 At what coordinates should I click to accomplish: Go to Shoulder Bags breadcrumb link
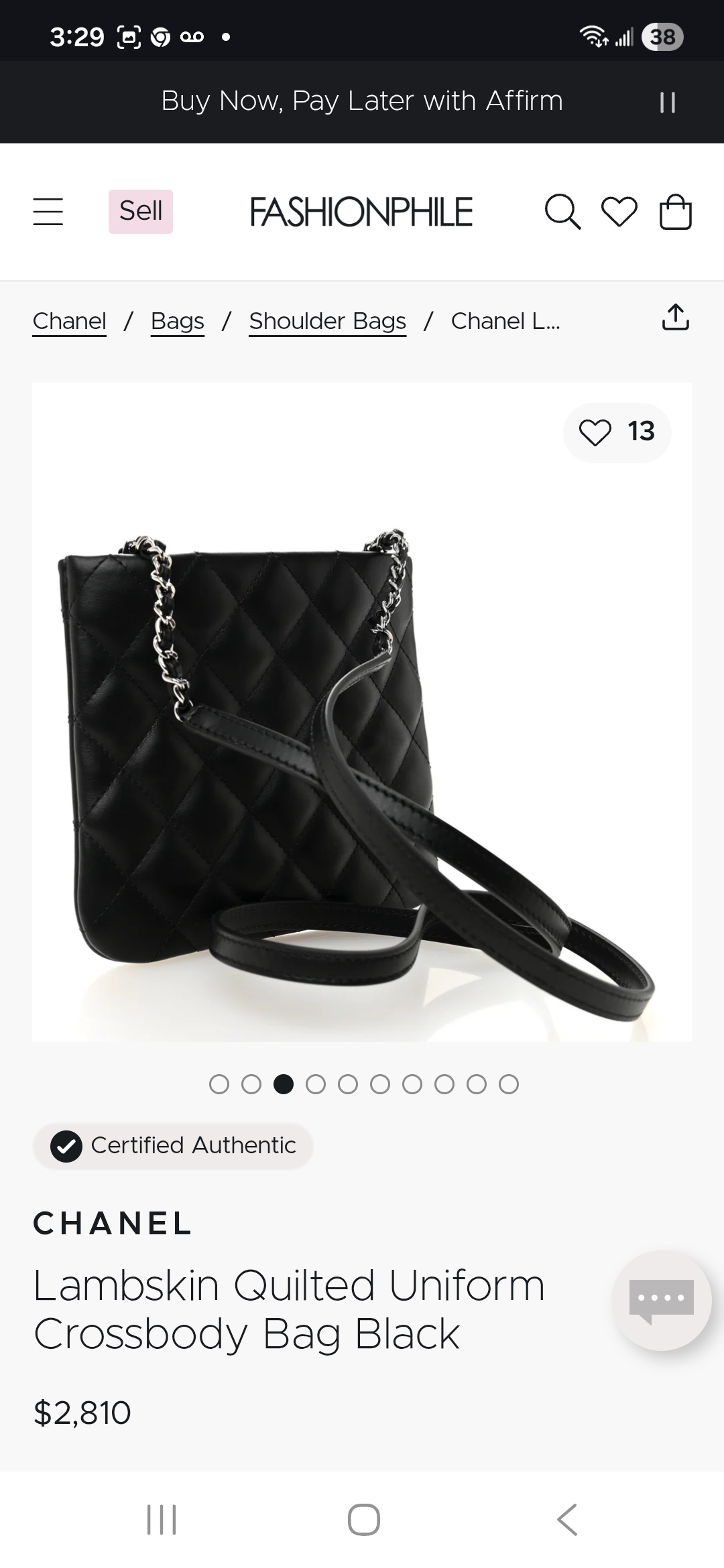coord(327,321)
